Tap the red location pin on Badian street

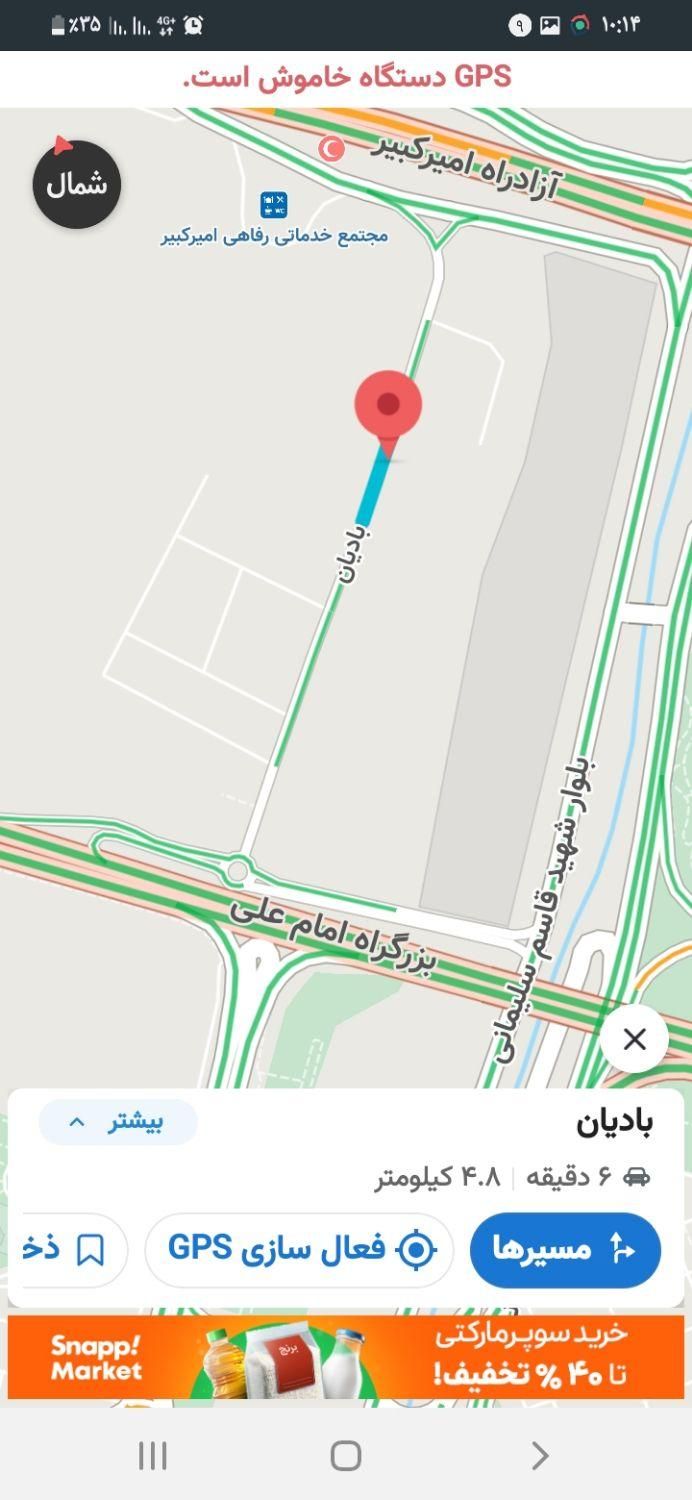[388, 406]
